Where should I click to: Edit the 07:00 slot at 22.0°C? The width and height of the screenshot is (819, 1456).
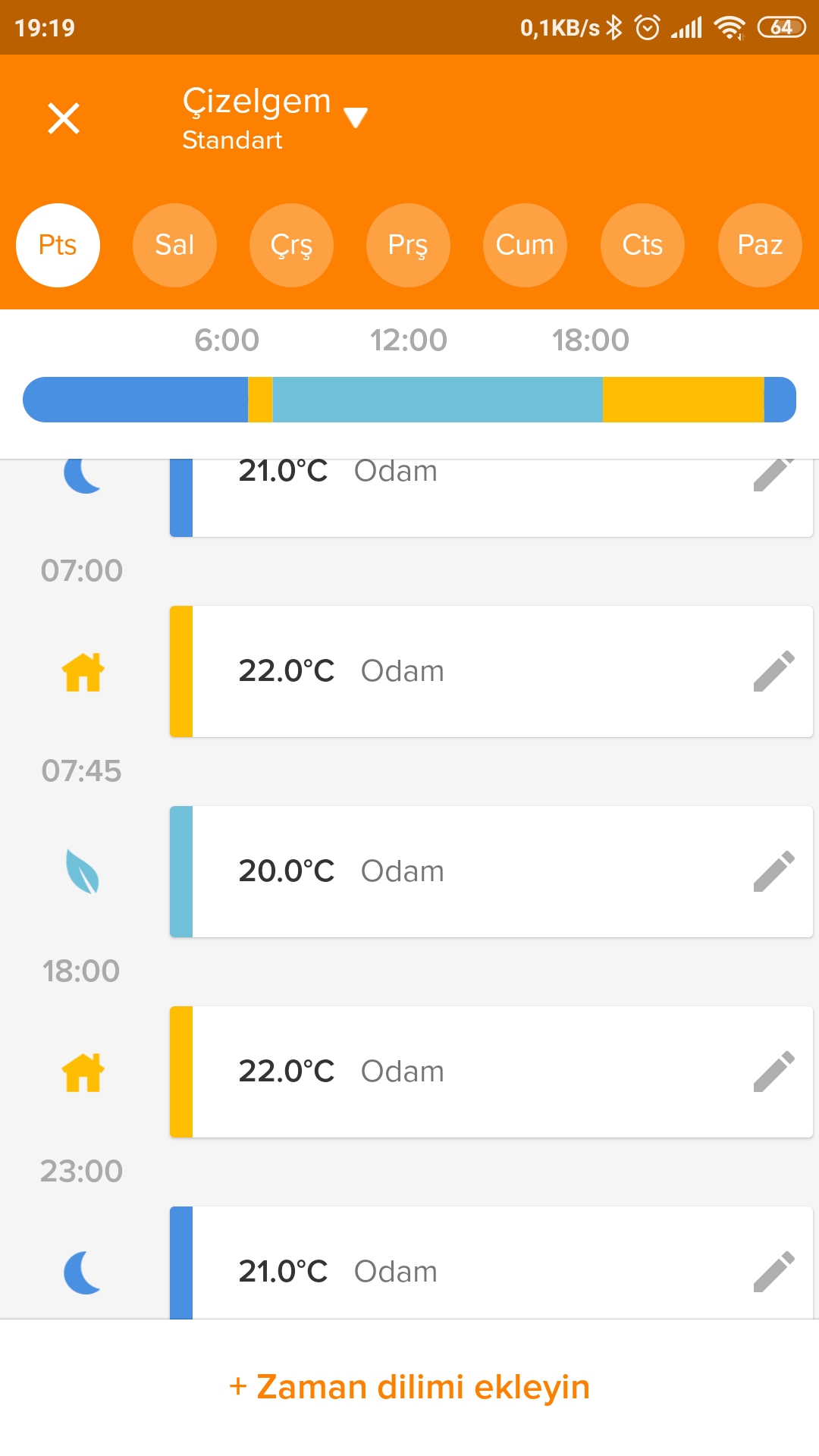coord(773,671)
